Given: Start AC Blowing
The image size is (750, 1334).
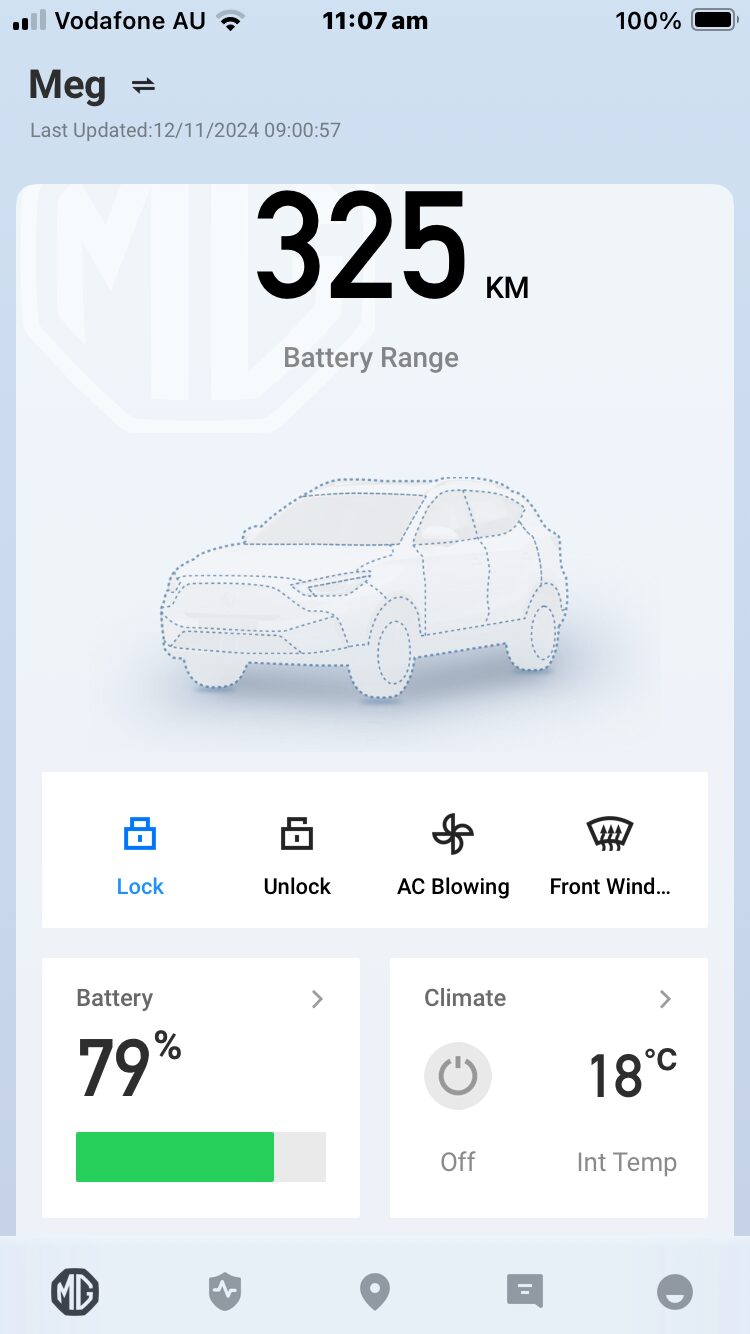Looking at the screenshot, I should point(453,851).
